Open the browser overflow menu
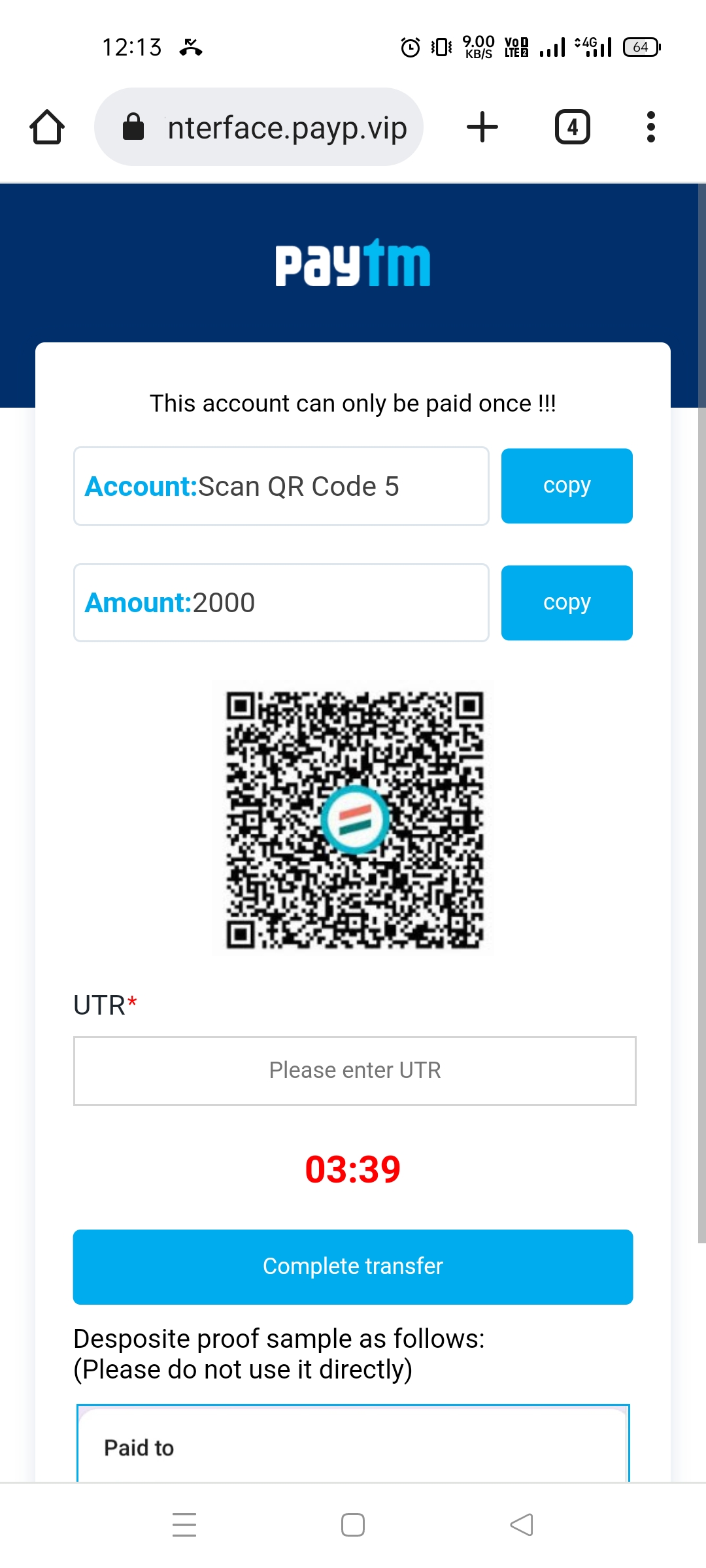This screenshot has width=706, height=1568. (x=650, y=127)
